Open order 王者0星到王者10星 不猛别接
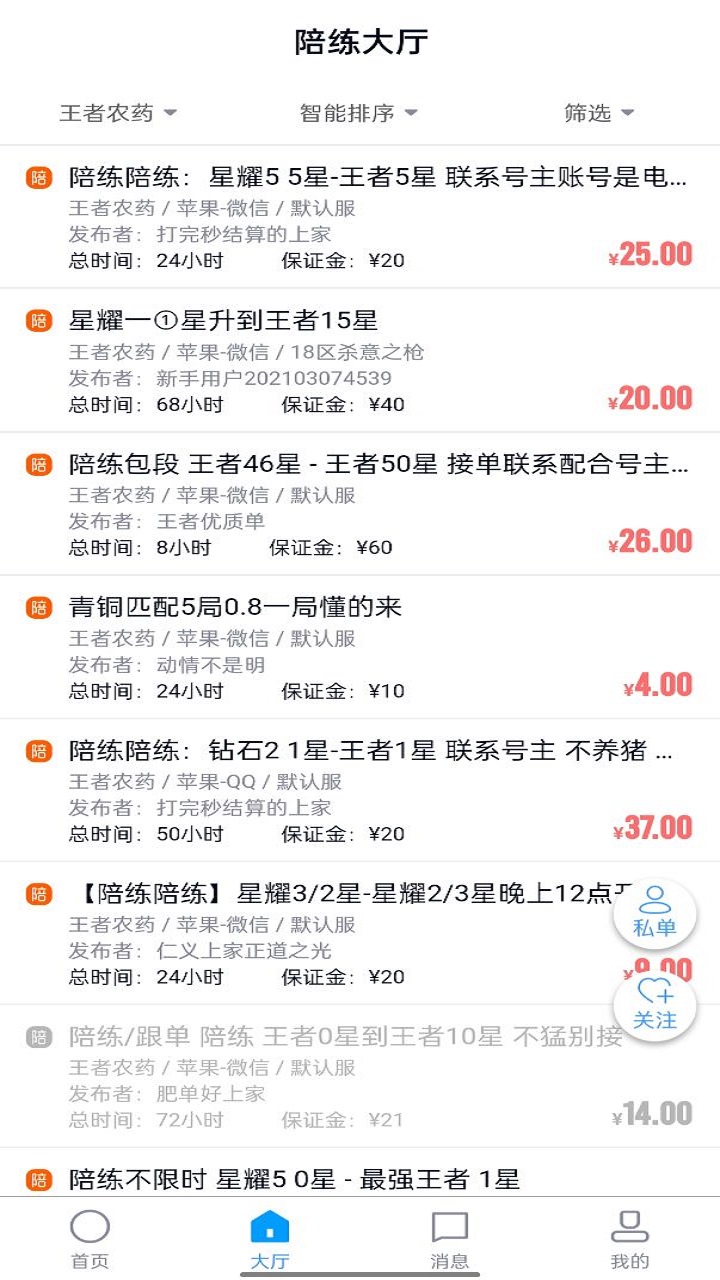The height and width of the screenshot is (1280, 720). pyautogui.click(x=330, y=1076)
